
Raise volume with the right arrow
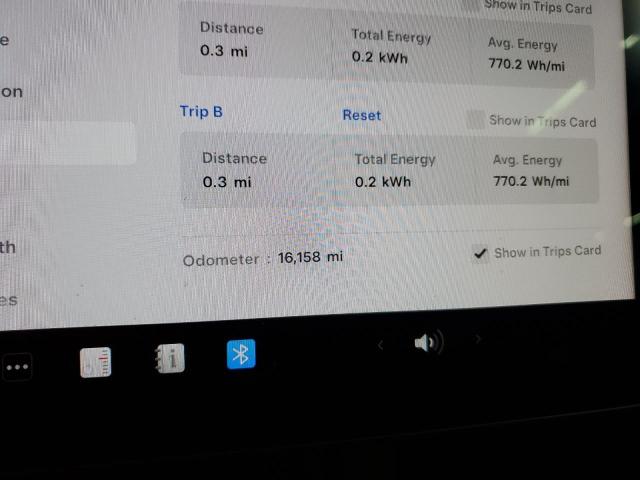tap(478, 340)
